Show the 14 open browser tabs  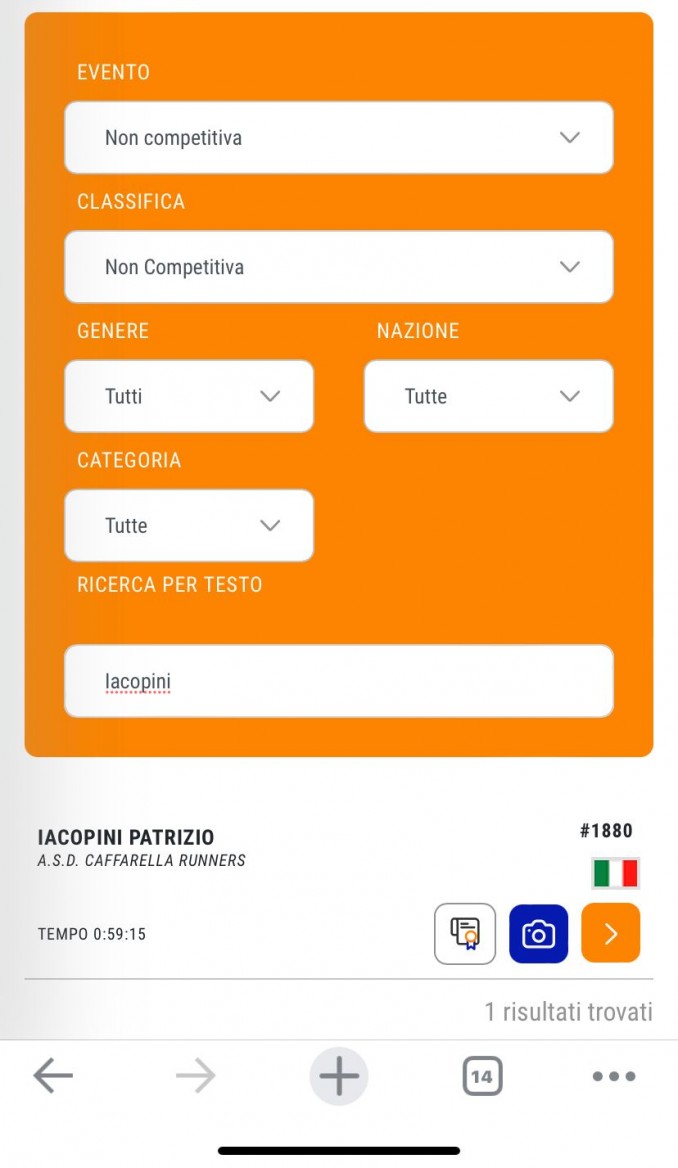[482, 1076]
